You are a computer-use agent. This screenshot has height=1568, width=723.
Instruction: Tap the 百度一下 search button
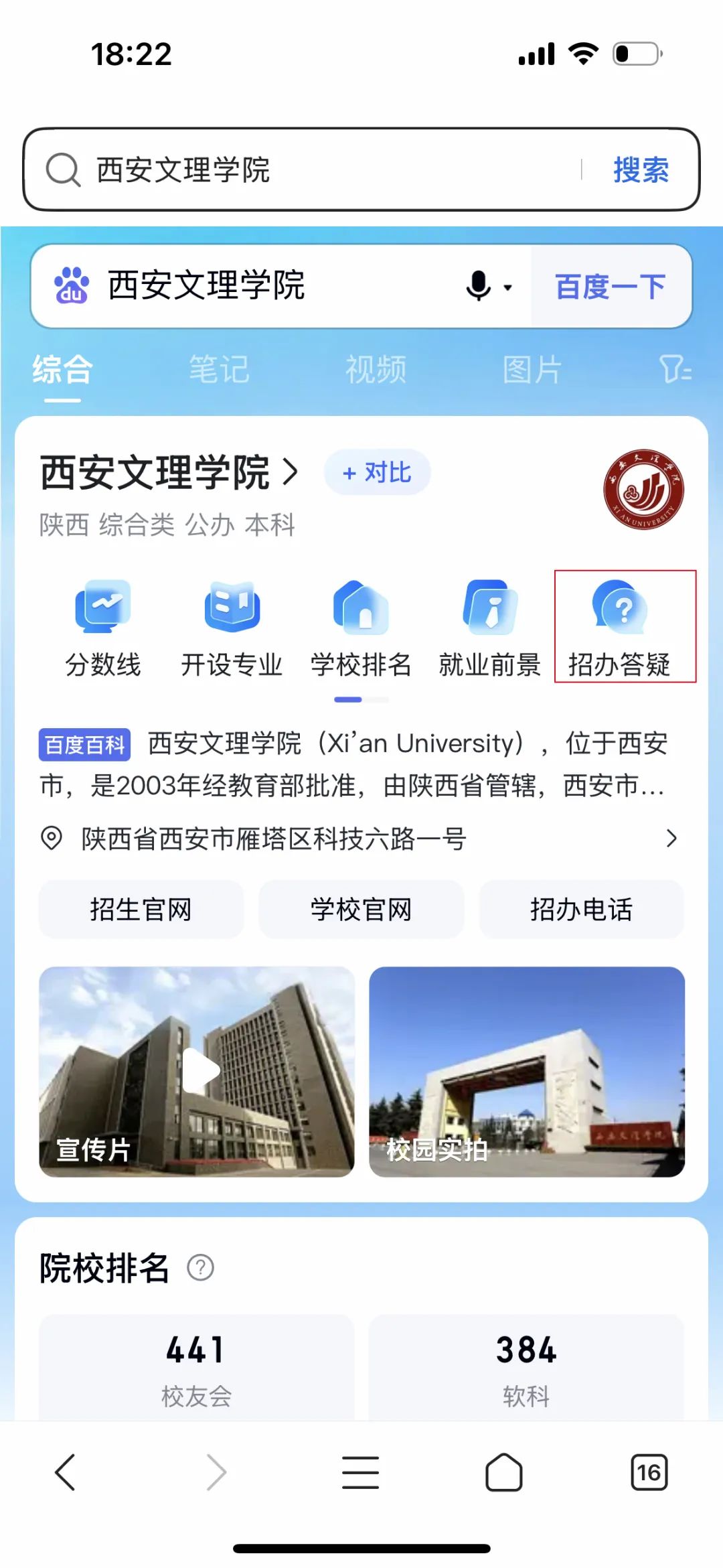coord(611,287)
